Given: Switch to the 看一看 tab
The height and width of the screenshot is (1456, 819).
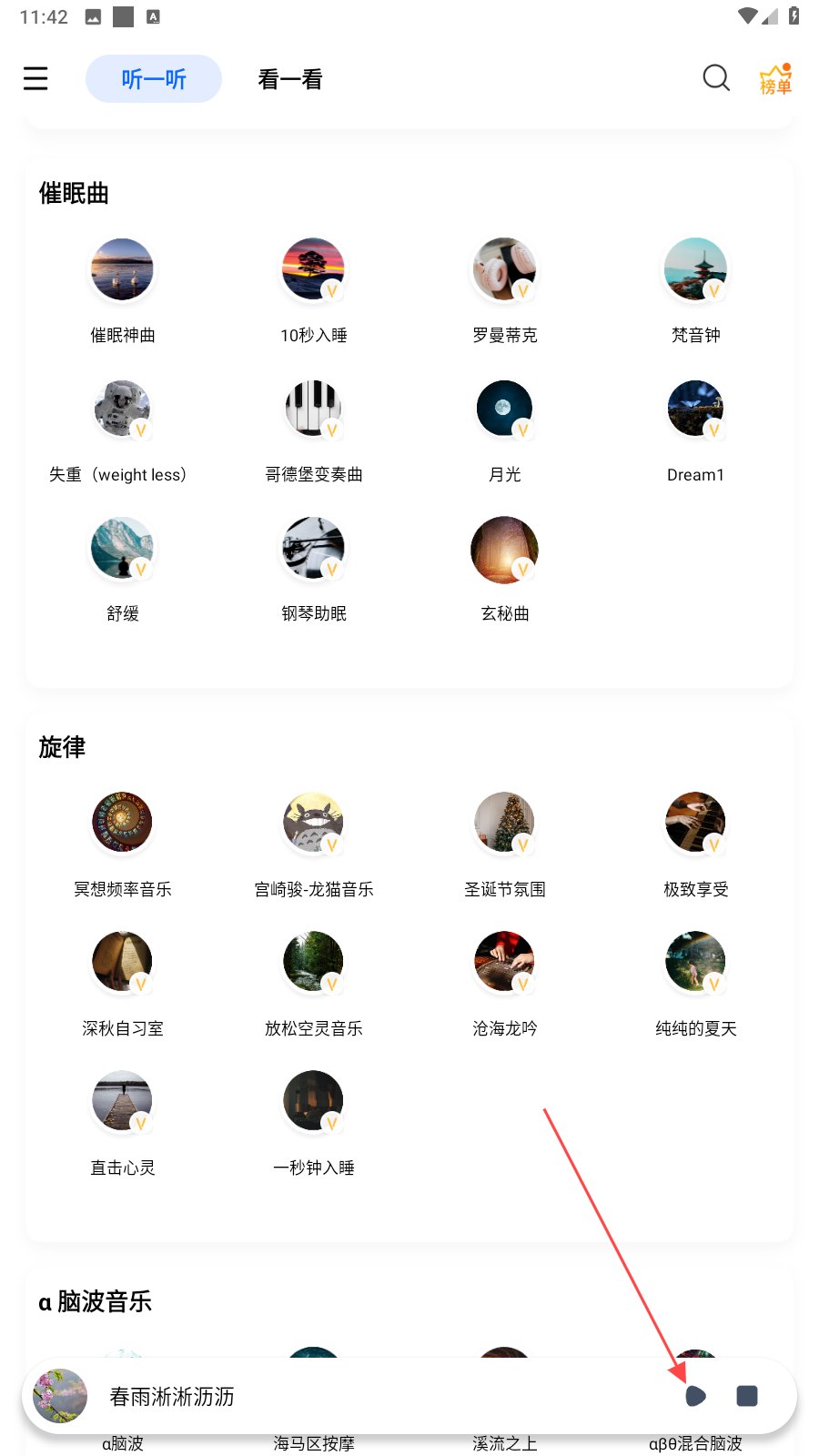Looking at the screenshot, I should [289, 79].
